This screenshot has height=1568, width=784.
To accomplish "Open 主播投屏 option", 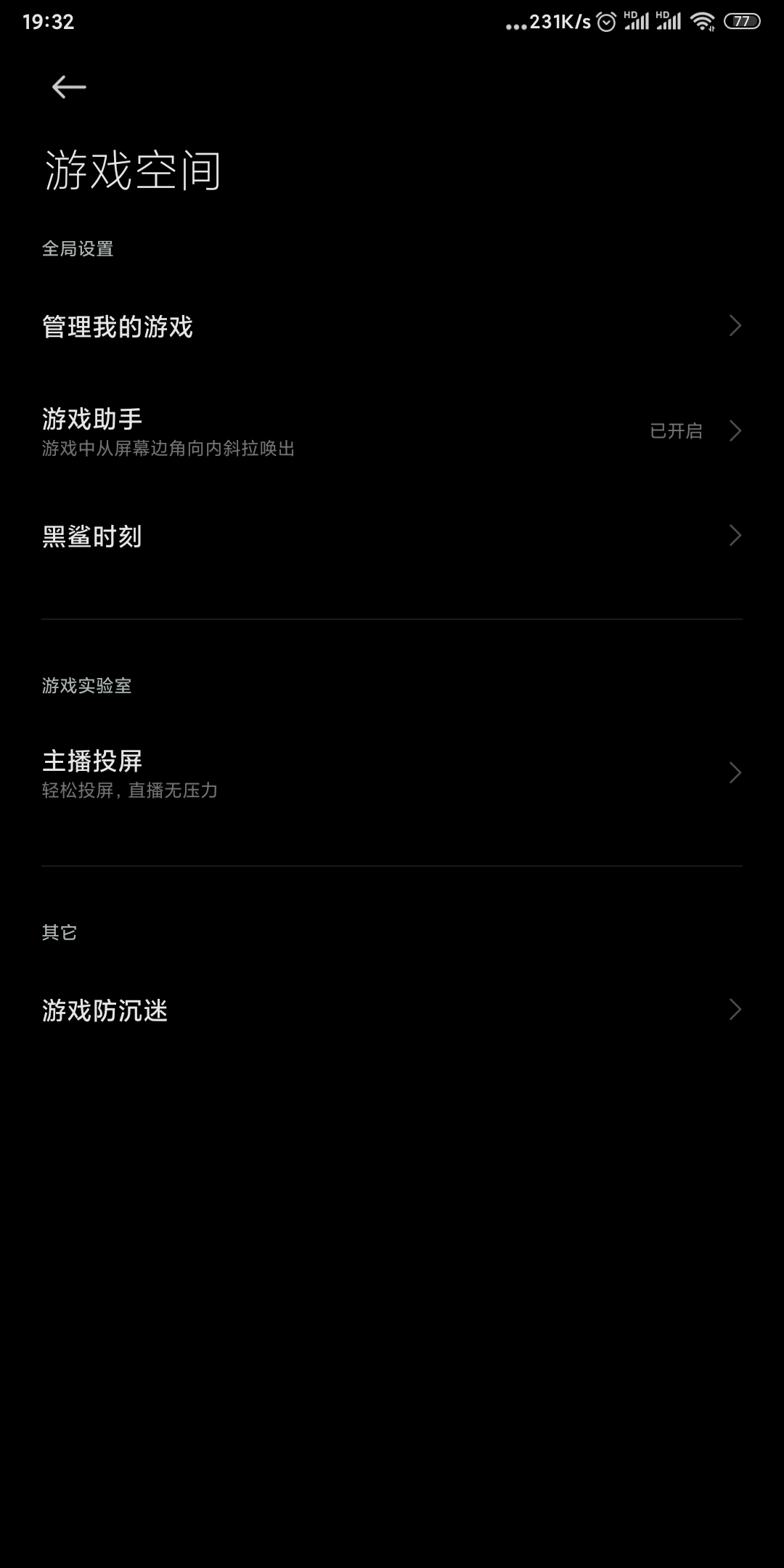I will pos(392,773).
